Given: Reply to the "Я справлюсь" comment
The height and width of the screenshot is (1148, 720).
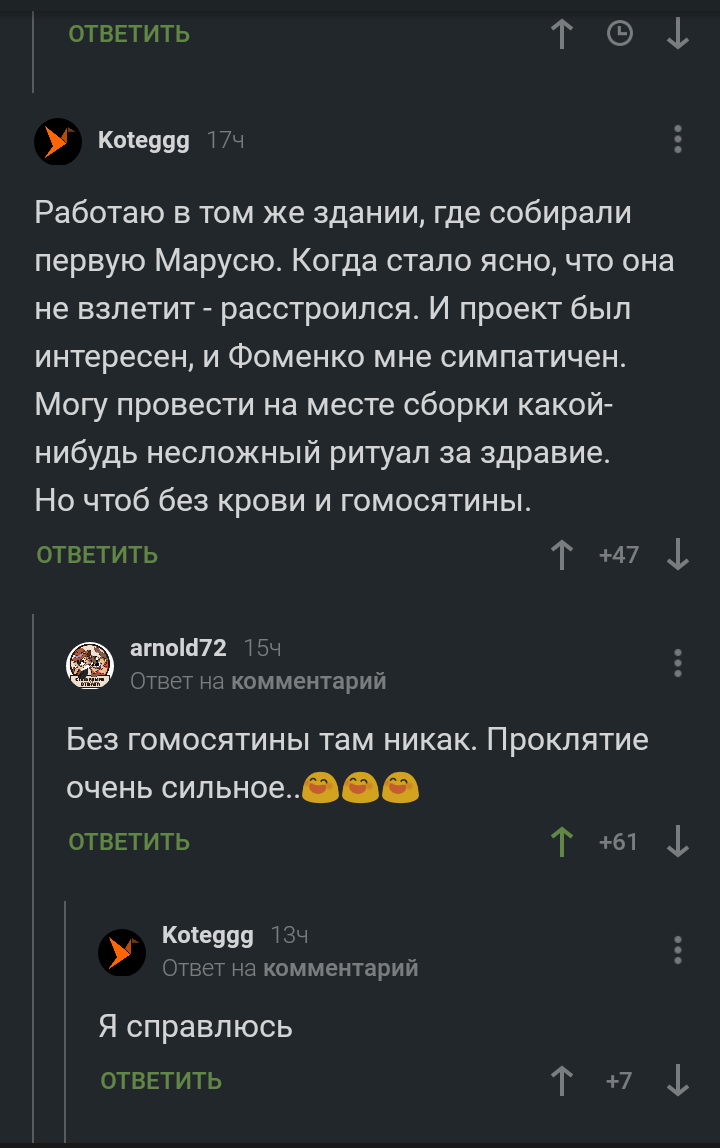Looking at the screenshot, I should [x=161, y=1081].
